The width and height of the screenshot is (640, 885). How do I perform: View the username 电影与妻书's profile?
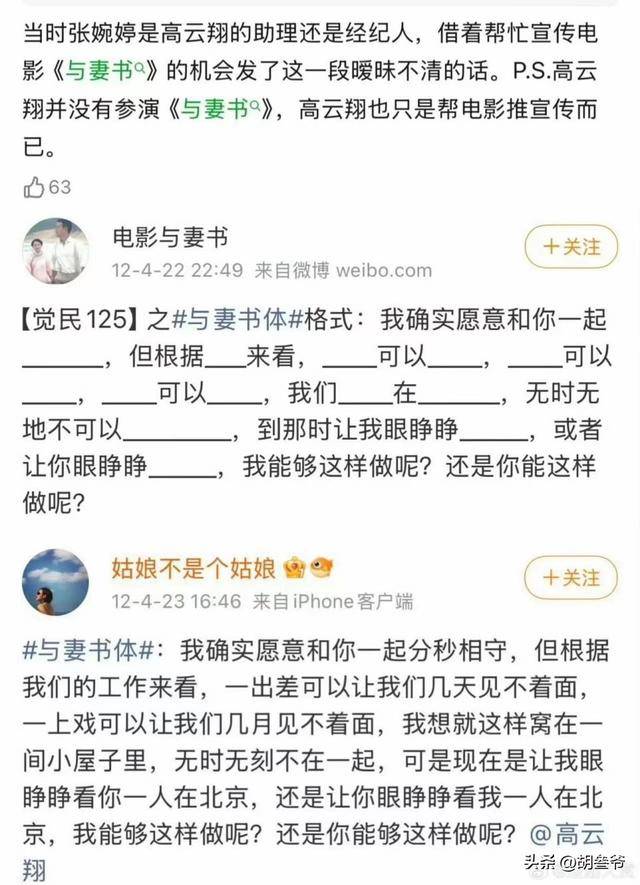pyautogui.click(x=169, y=237)
